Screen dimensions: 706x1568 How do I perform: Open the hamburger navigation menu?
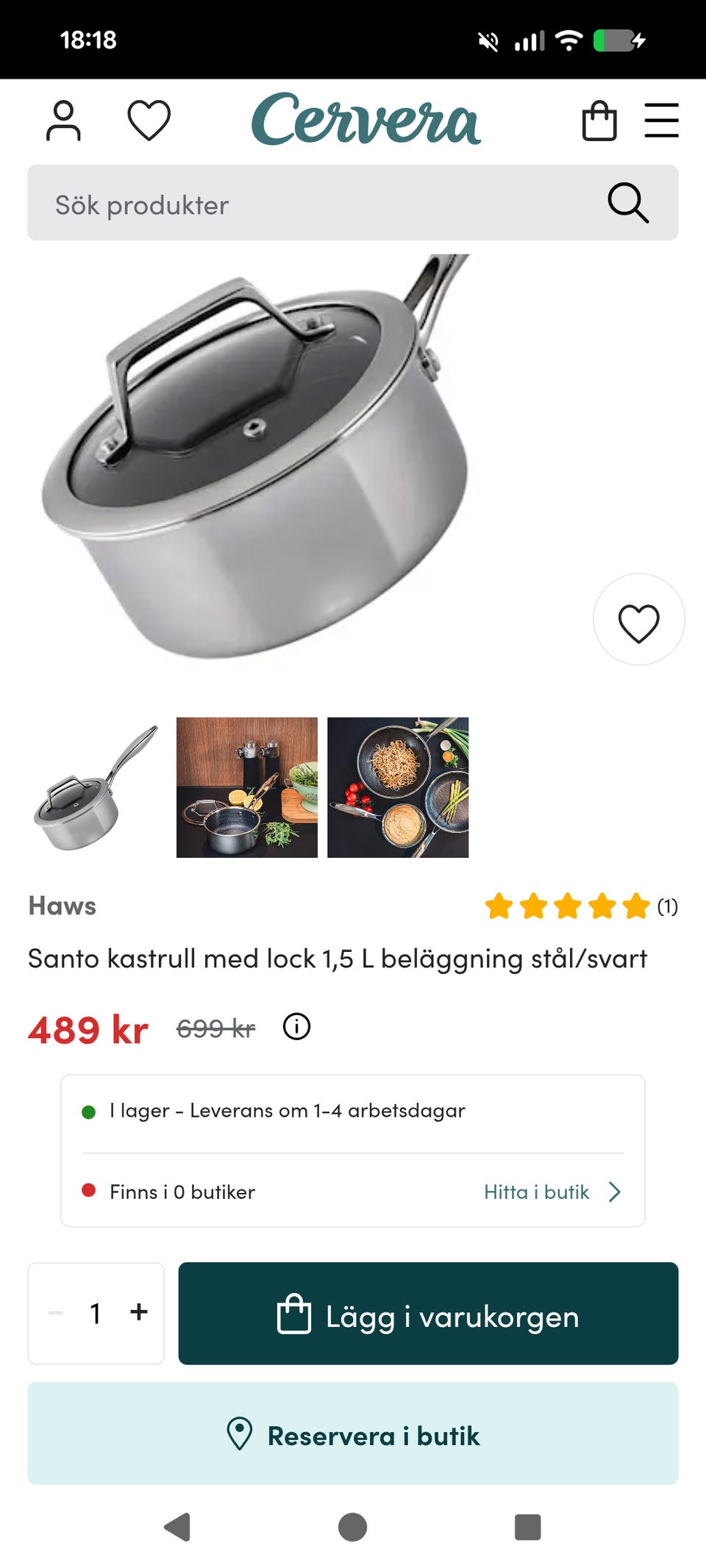660,120
